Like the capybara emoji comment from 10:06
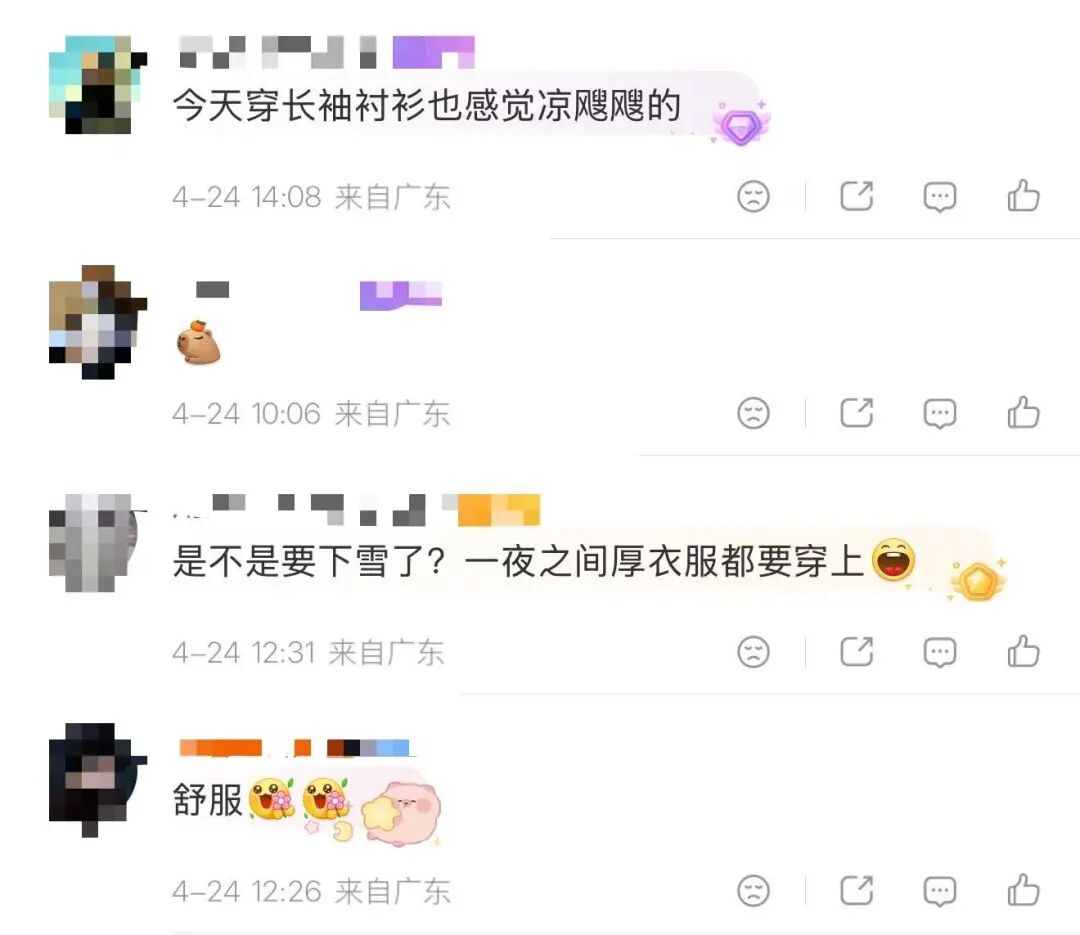The width and height of the screenshot is (1080, 935). (x=1023, y=412)
